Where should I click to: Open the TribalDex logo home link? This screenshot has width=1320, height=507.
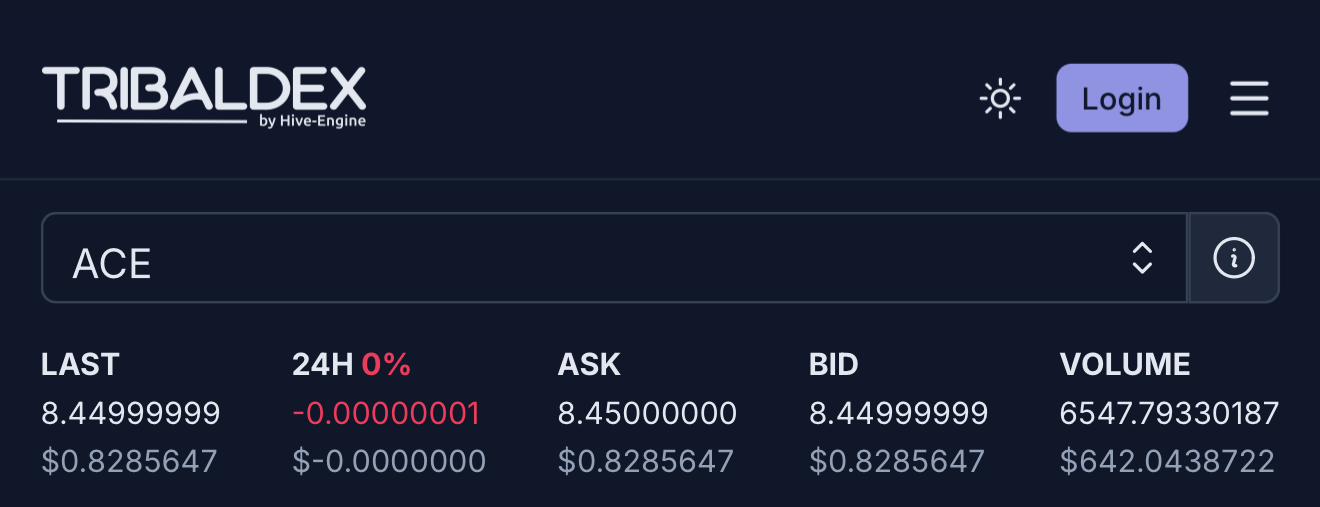204,97
